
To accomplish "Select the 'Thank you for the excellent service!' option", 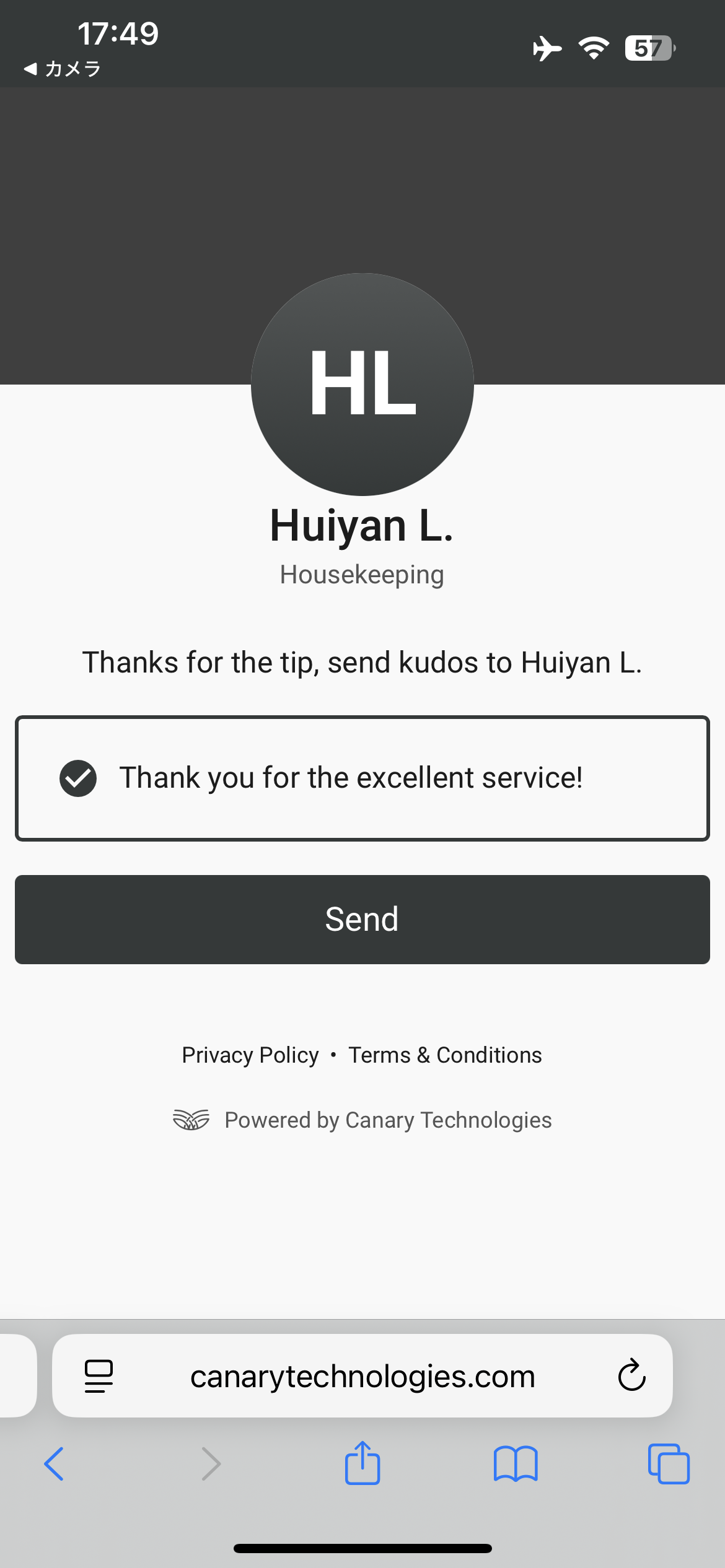I will tap(362, 778).
